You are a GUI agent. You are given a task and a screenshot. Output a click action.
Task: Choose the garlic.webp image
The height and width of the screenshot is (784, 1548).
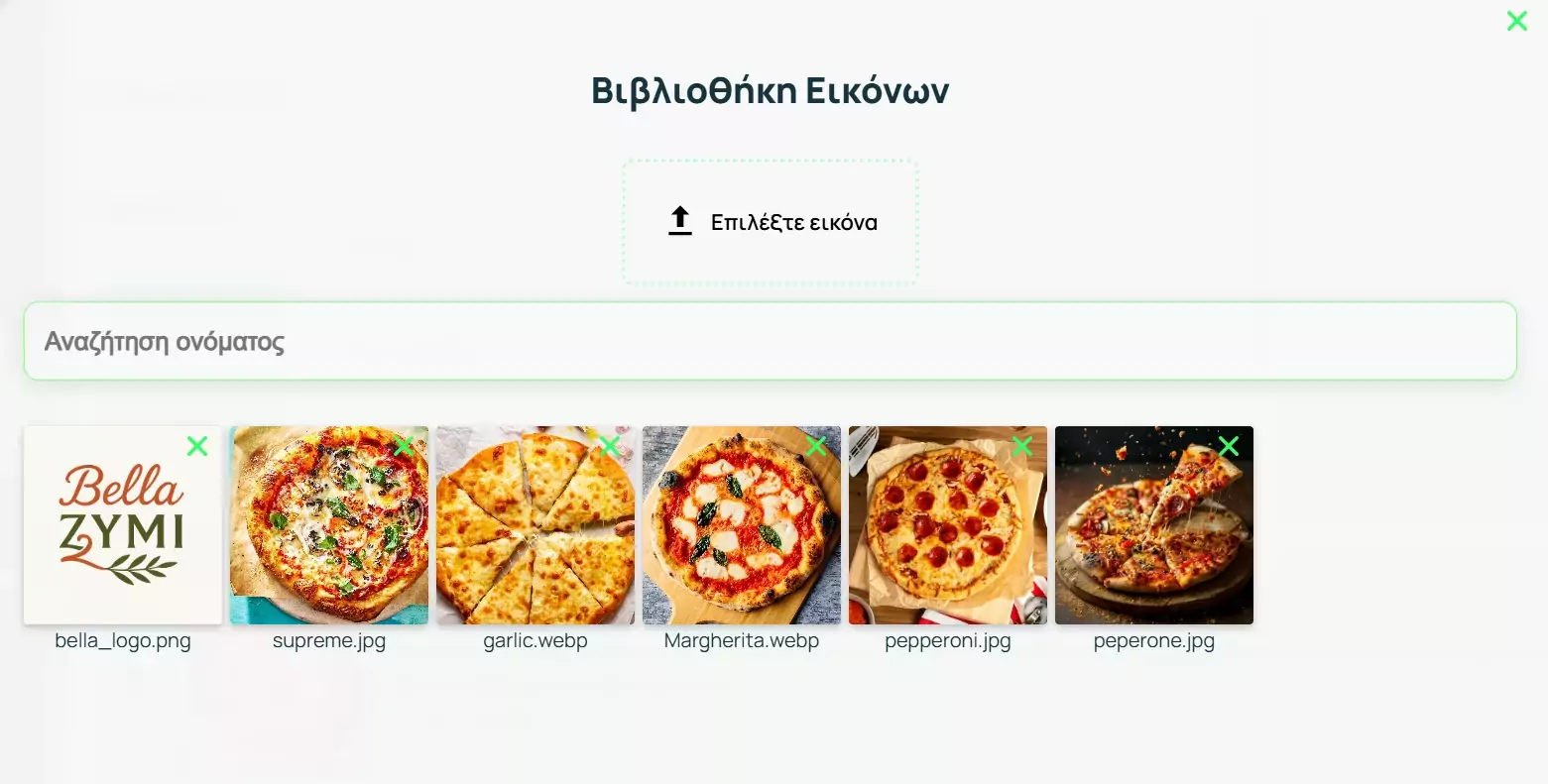click(x=536, y=535)
